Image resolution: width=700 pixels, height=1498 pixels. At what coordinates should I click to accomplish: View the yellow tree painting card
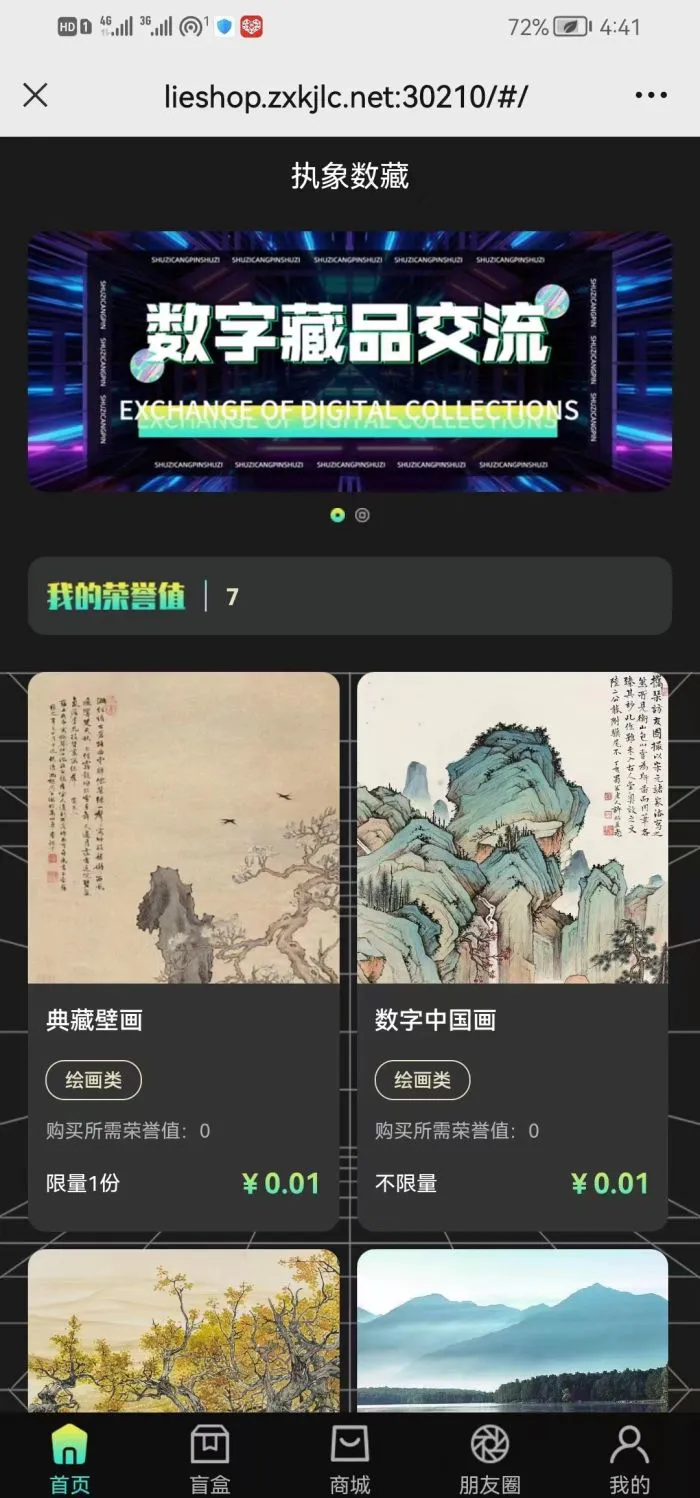[184, 1330]
